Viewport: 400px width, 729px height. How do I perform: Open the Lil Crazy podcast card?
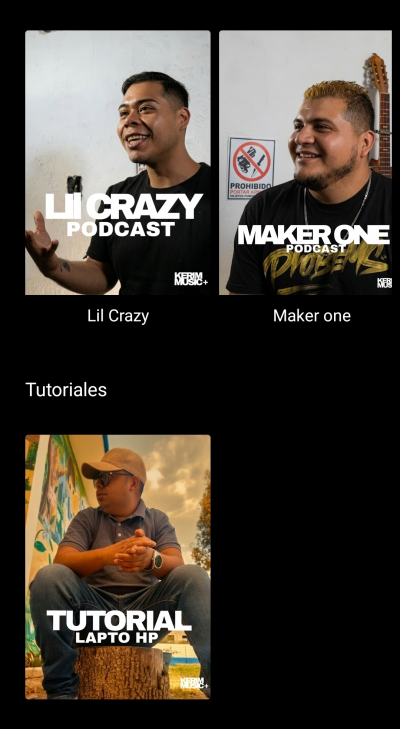click(118, 163)
